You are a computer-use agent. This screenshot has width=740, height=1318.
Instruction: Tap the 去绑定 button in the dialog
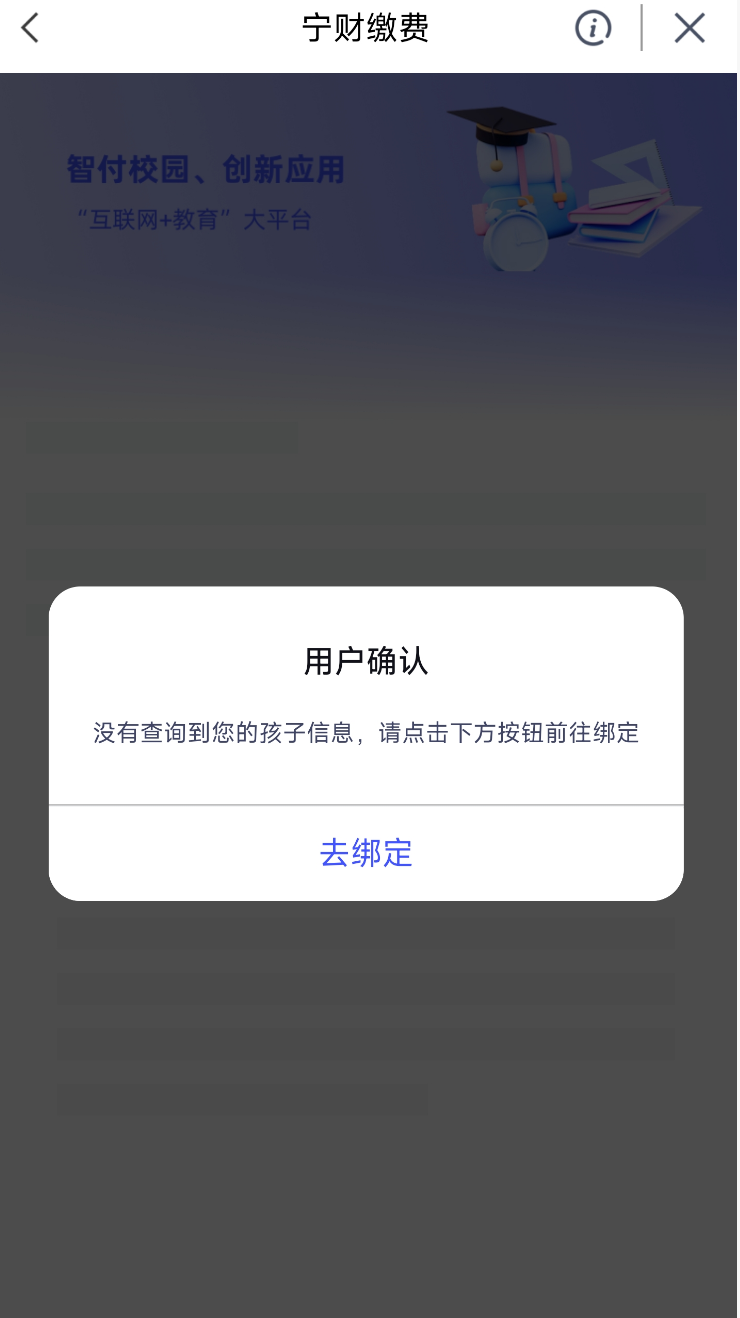pyautogui.click(x=366, y=853)
